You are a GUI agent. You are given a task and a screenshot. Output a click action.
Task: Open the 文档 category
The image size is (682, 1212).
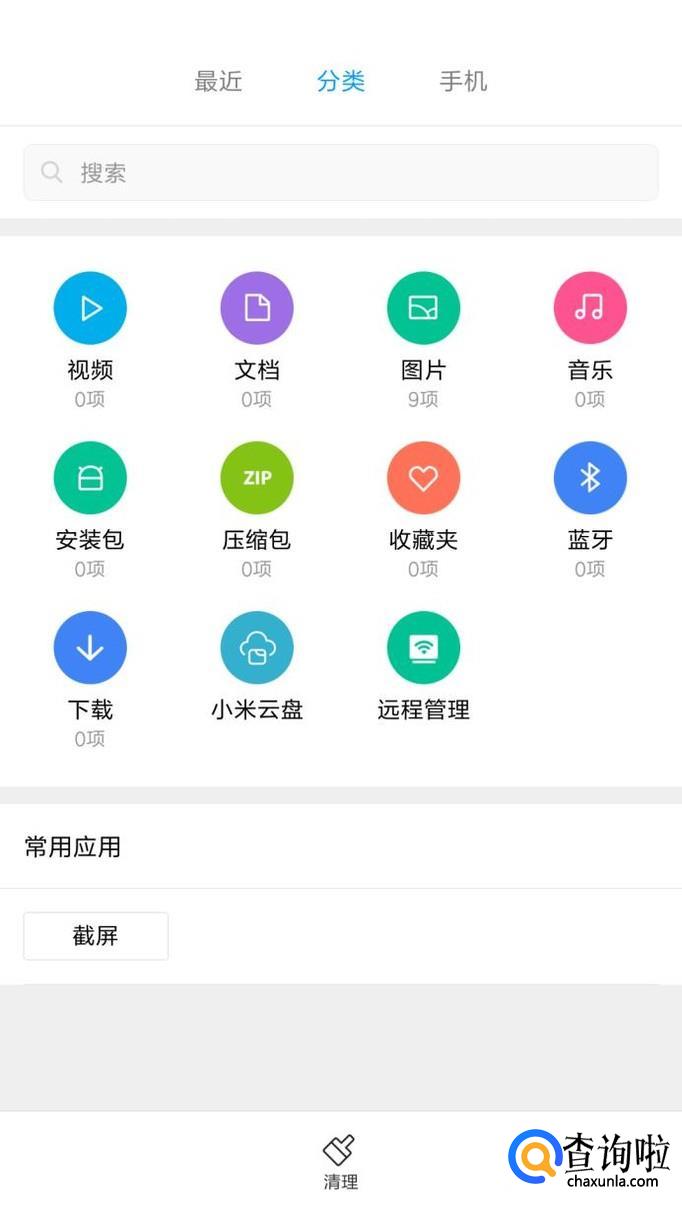(x=257, y=309)
